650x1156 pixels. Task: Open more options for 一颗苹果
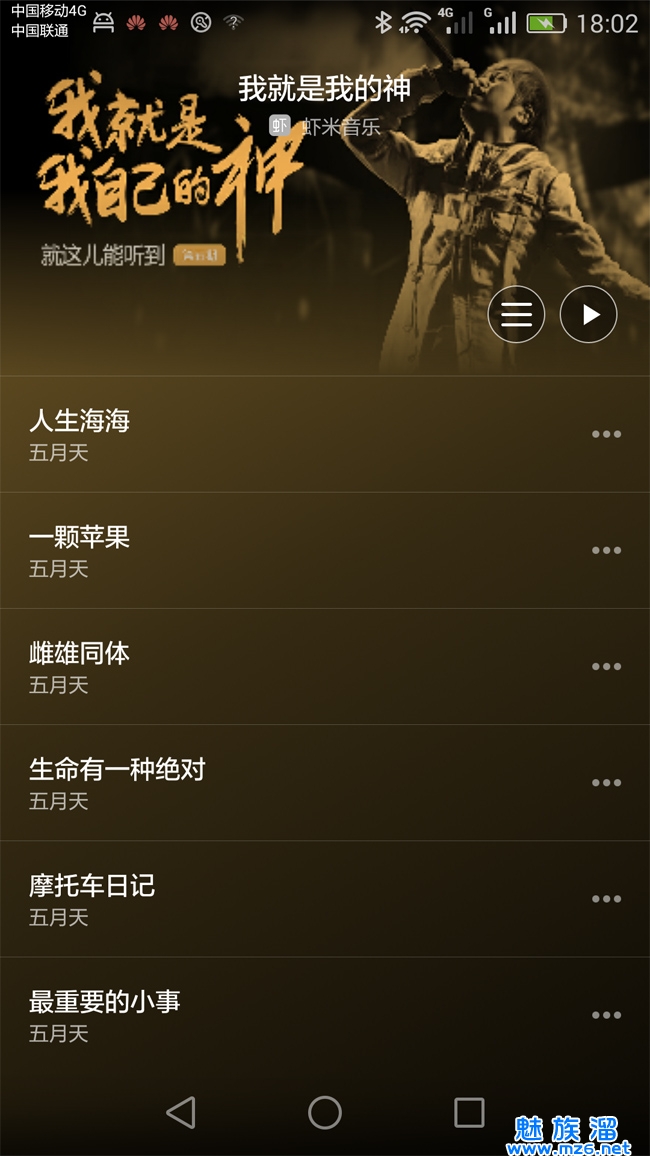606,550
